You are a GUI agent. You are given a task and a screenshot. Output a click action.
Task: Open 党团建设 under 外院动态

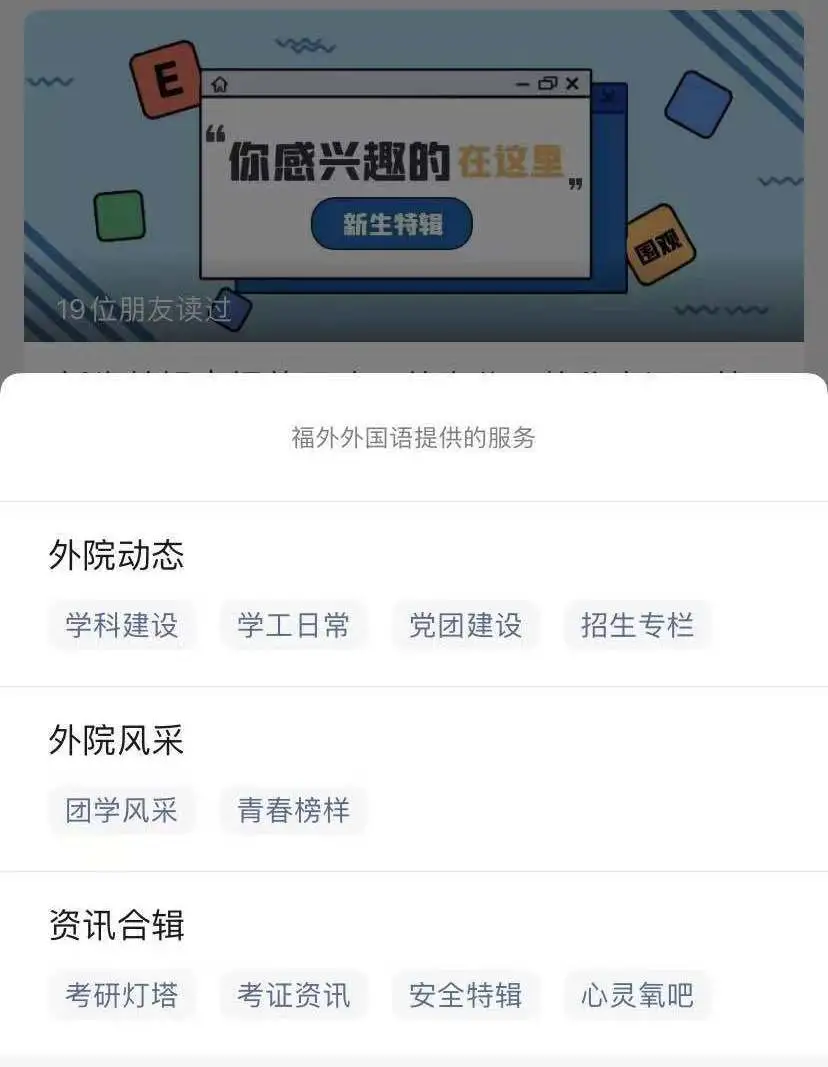[465, 626]
